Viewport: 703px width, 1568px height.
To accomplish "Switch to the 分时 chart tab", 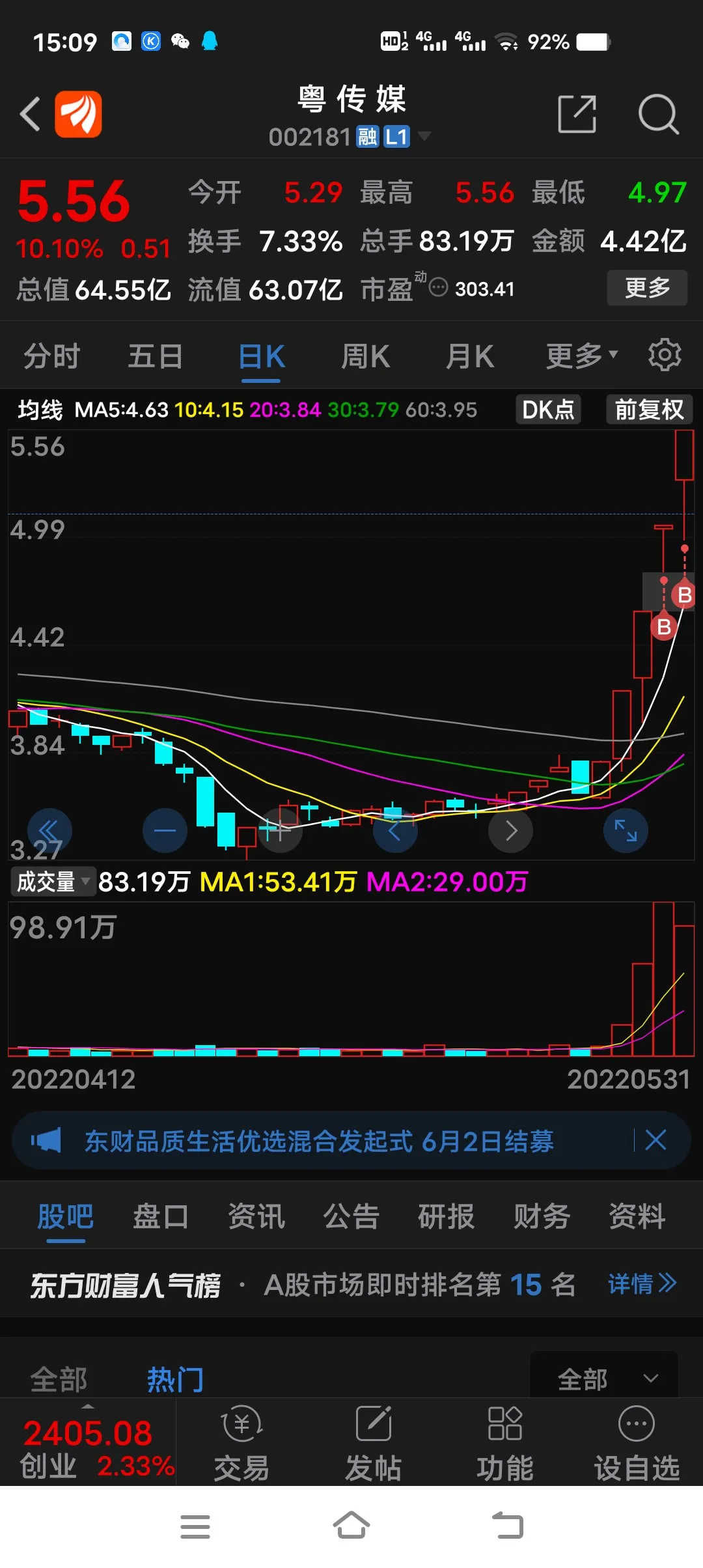I will point(51,357).
